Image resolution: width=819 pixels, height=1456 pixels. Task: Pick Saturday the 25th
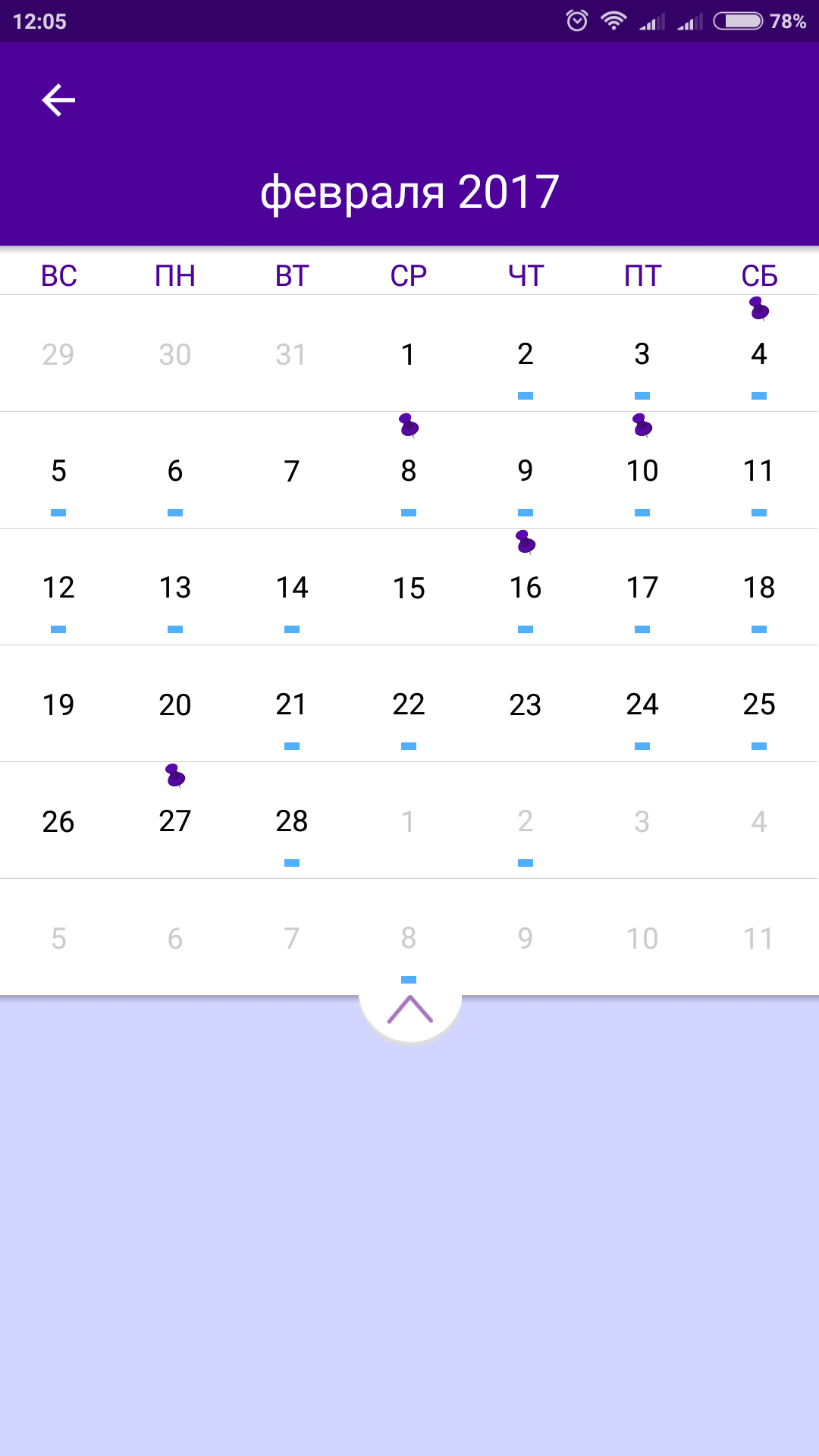click(x=759, y=704)
